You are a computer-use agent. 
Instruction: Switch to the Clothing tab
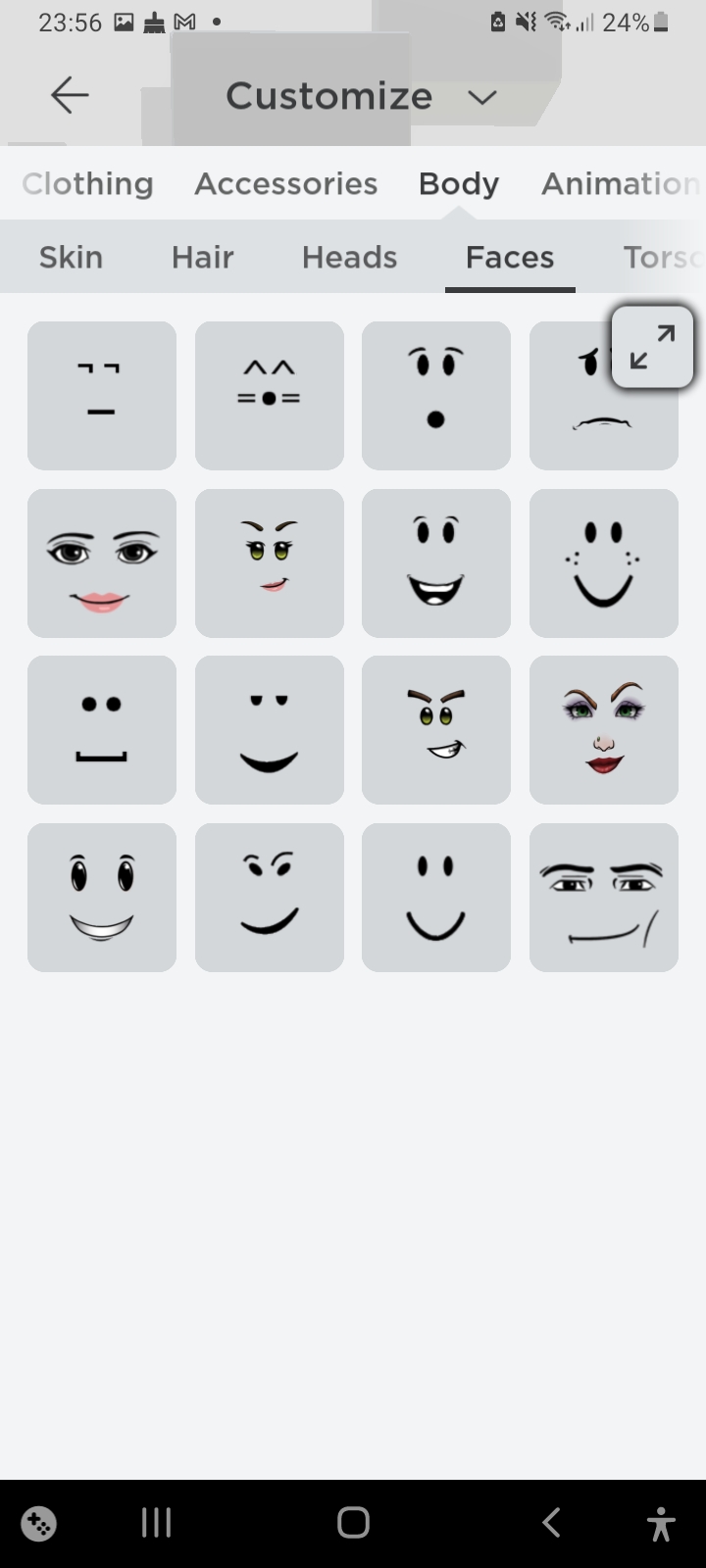click(x=87, y=183)
